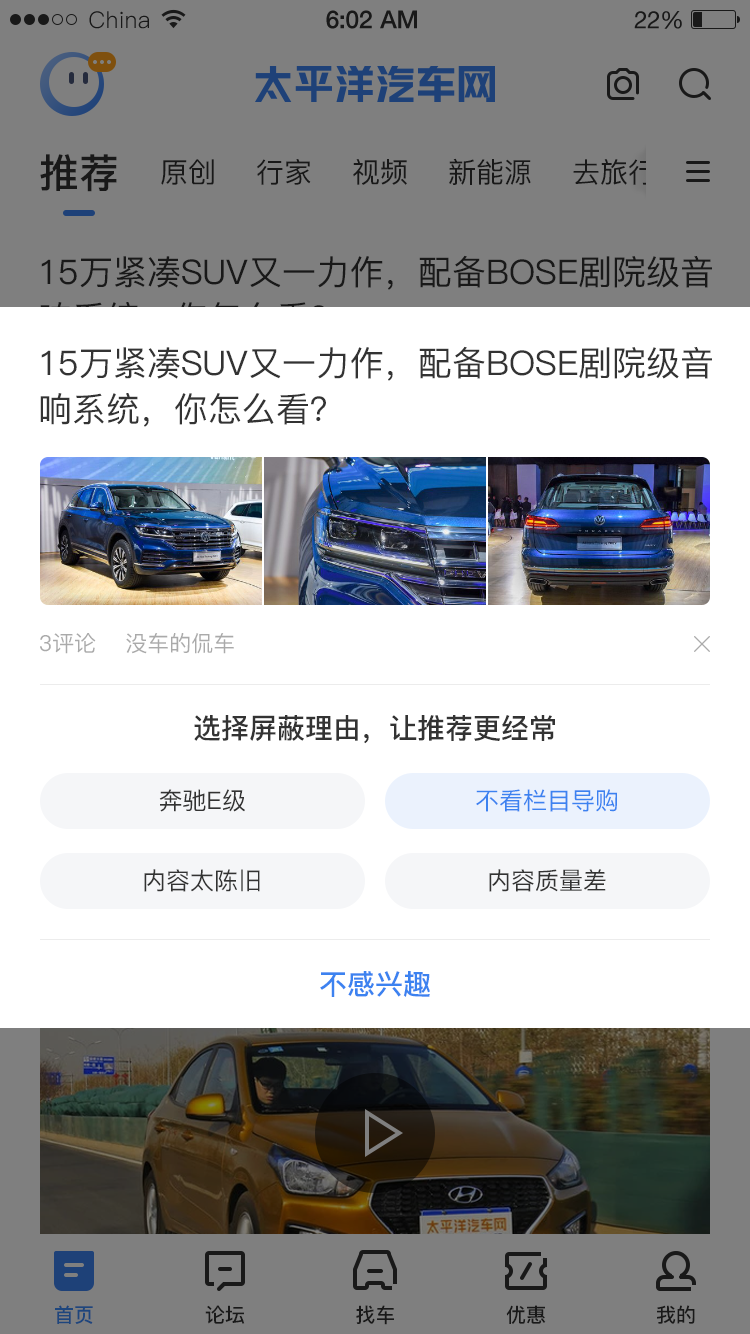Confirm with 不感兴趣
The width and height of the screenshot is (750, 1334).
coord(375,984)
